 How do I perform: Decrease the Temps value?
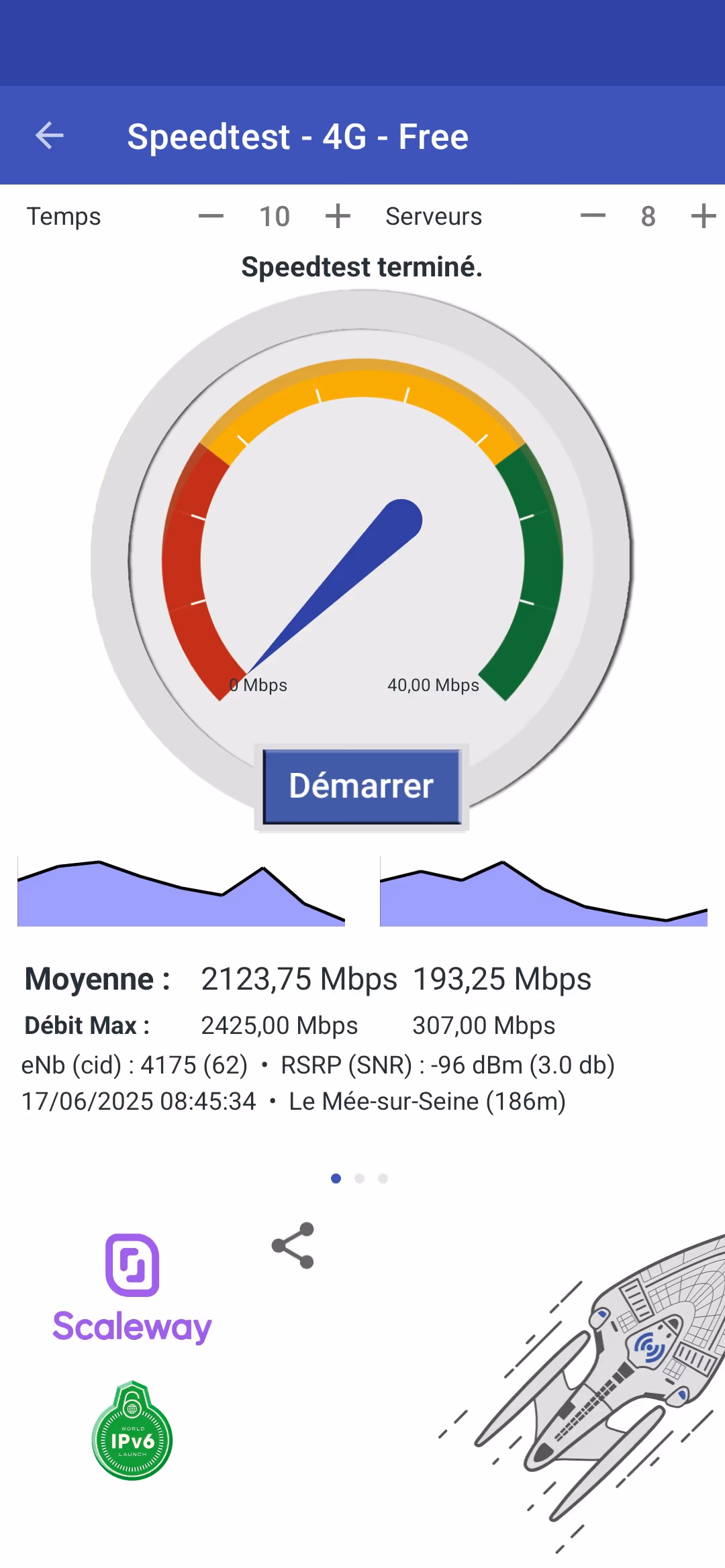(x=211, y=216)
